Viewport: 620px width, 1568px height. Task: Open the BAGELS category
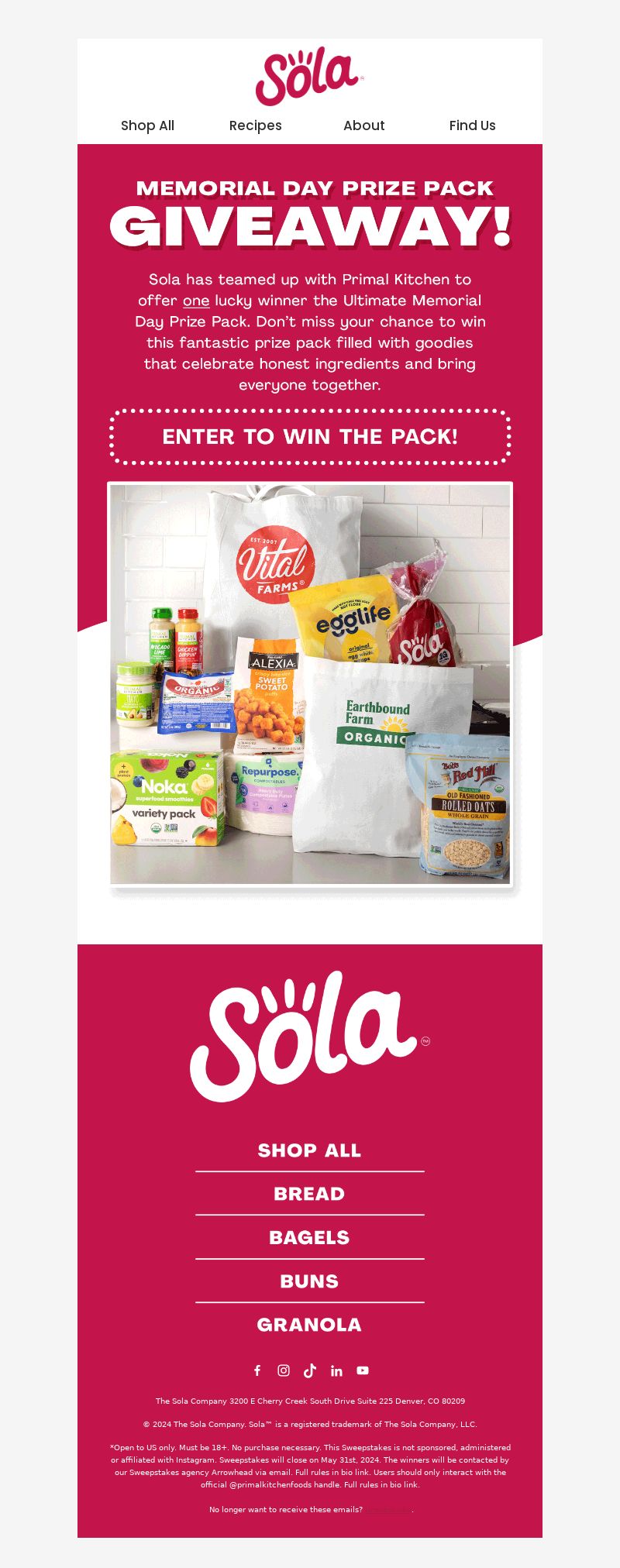pyautogui.click(x=309, y=1238)
